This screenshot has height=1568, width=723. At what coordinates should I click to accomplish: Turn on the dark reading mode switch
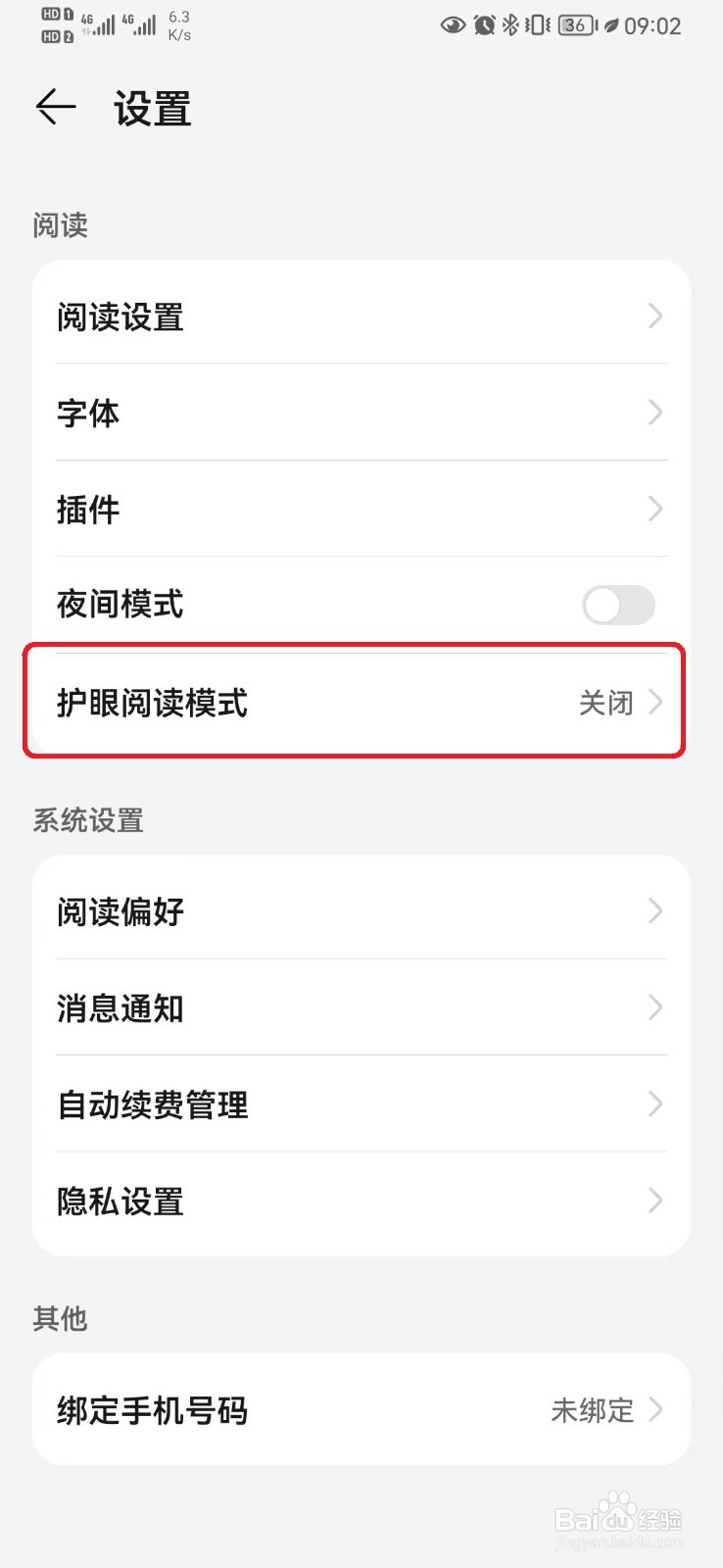(x=619, y=606)
